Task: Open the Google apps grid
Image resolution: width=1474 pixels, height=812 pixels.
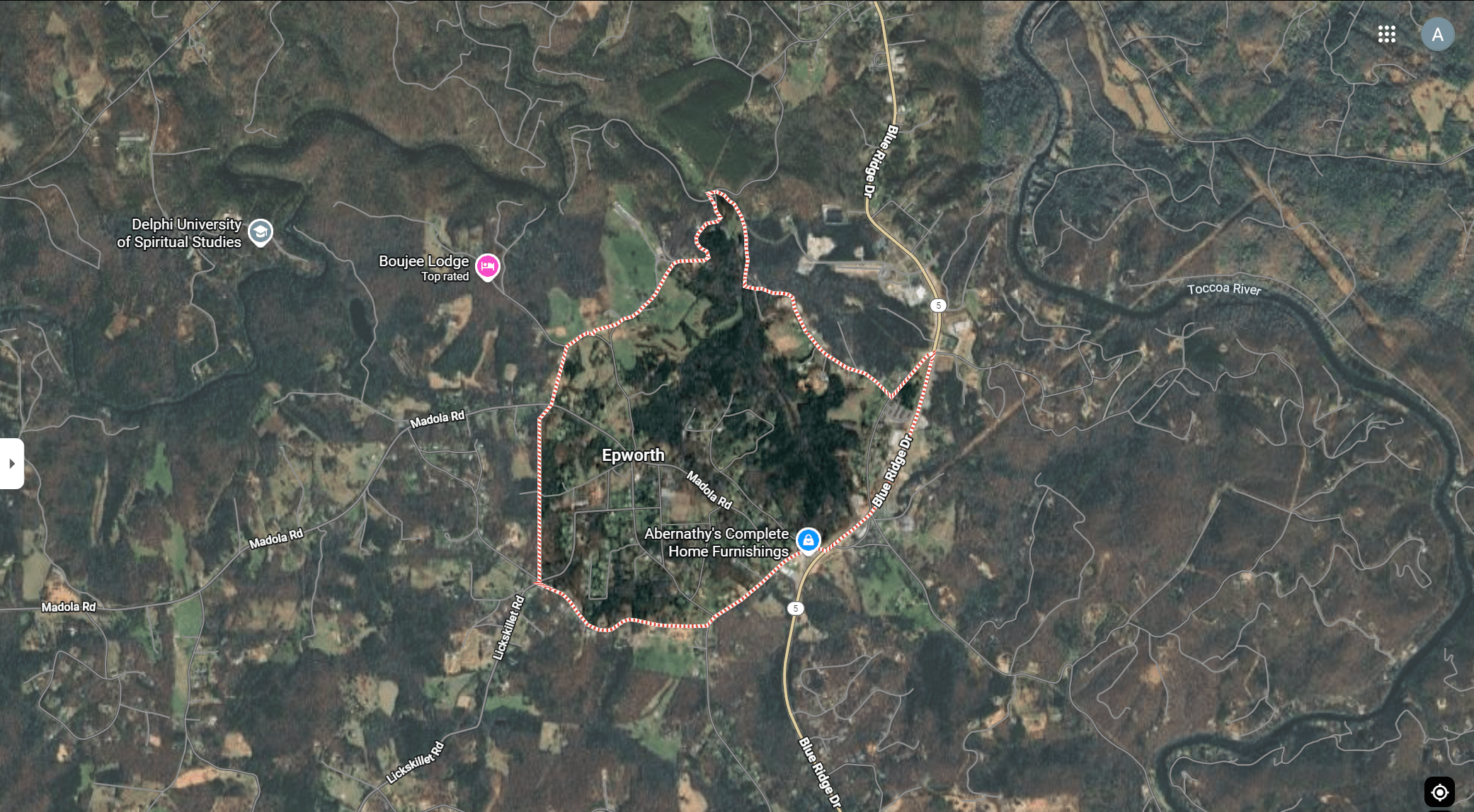Action: 1386,34
